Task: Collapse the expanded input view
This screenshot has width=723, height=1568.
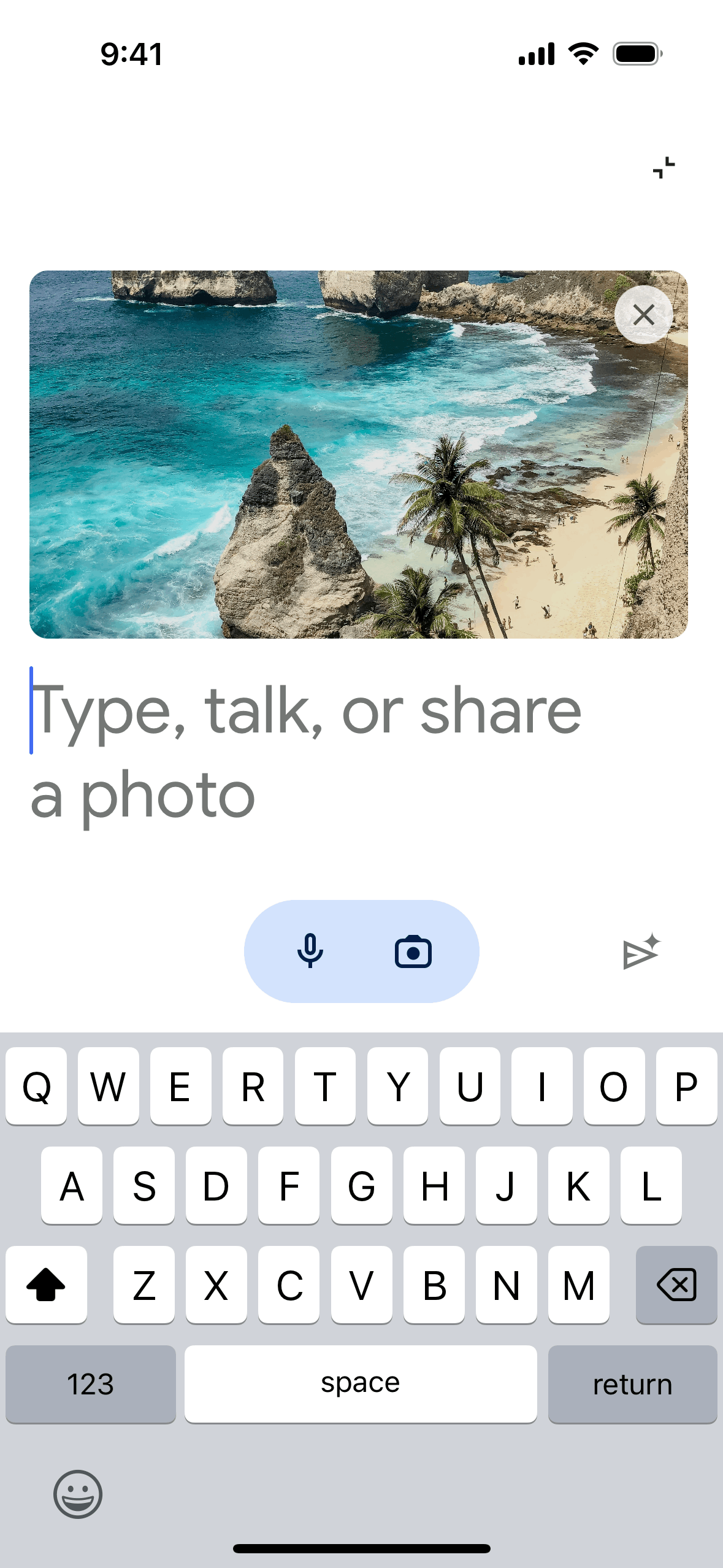Action: click(664, 167)
